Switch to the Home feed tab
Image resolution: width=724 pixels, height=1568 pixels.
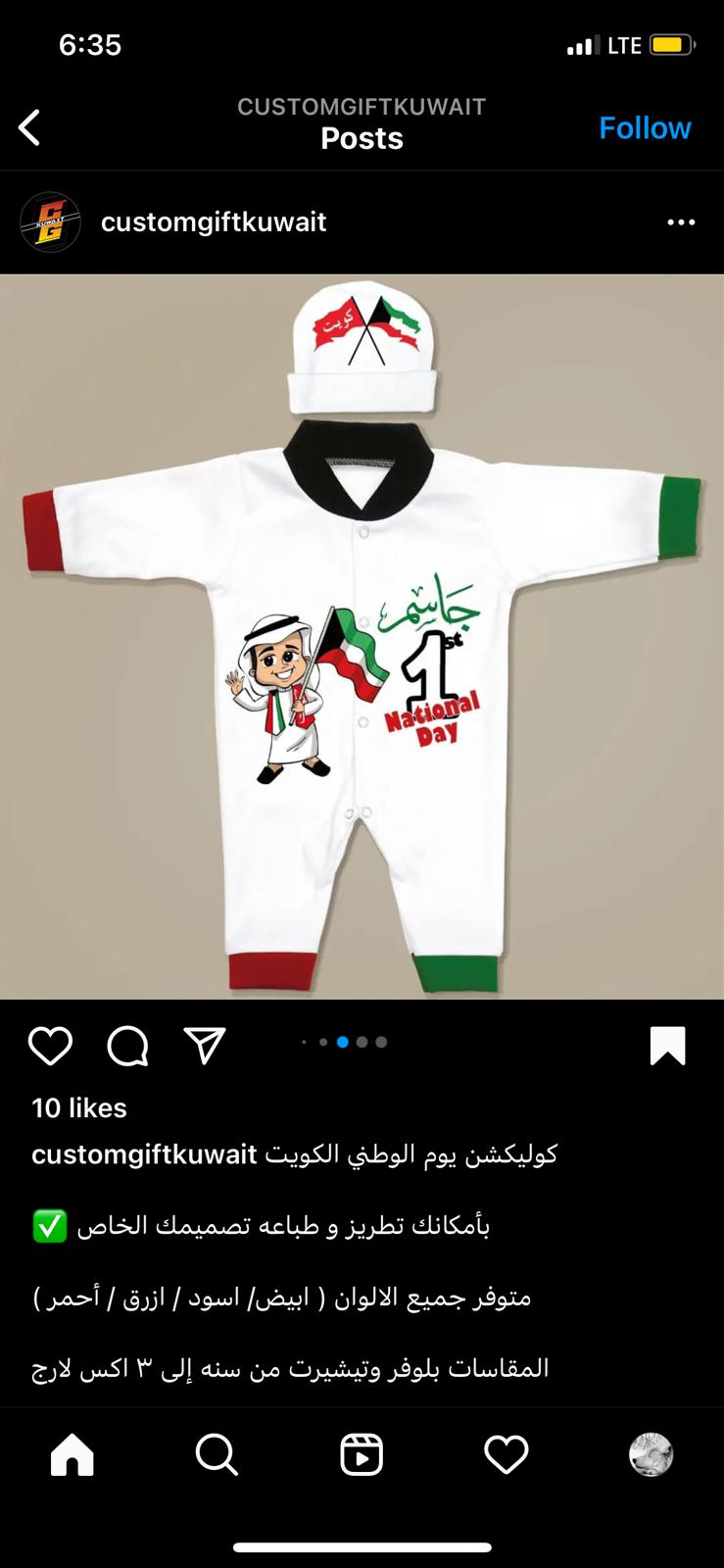(72, 1455)
